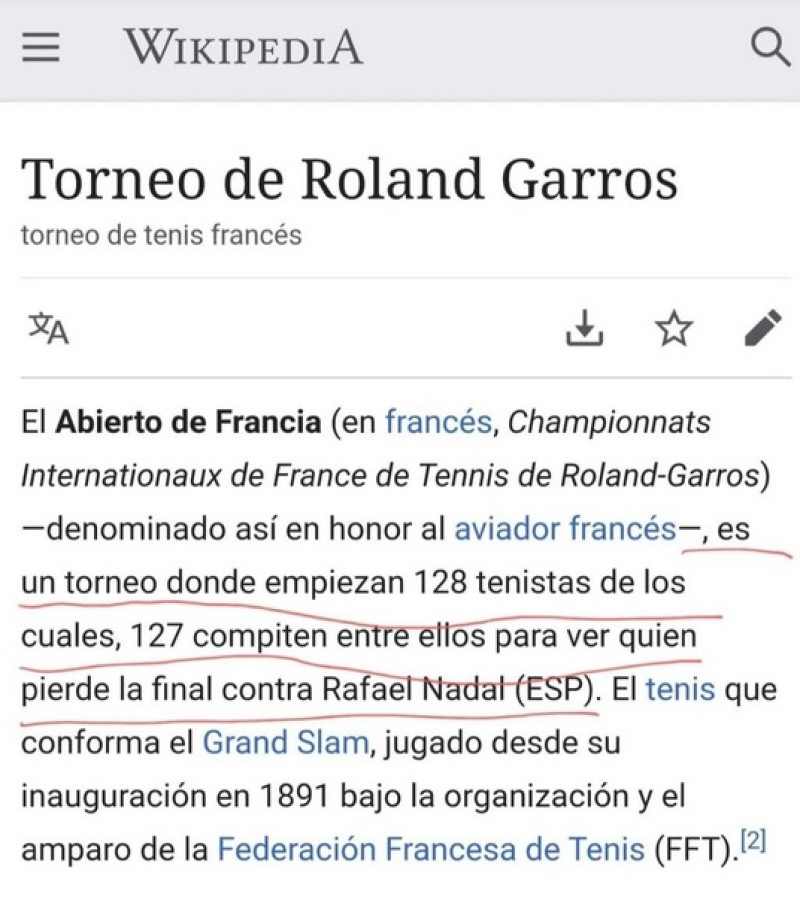Open the Federación Francesa de Tenis link

tap(431, 850)
